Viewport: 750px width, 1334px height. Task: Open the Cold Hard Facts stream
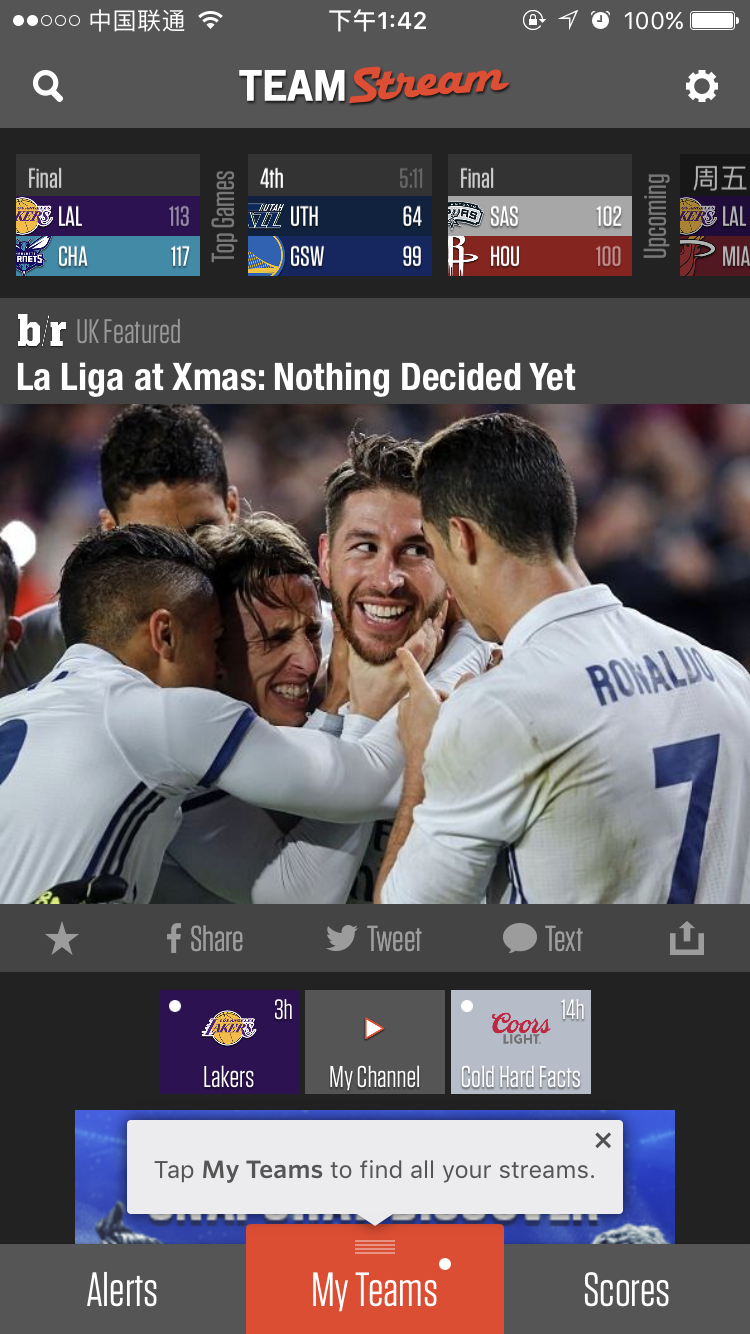(520, 1041)
